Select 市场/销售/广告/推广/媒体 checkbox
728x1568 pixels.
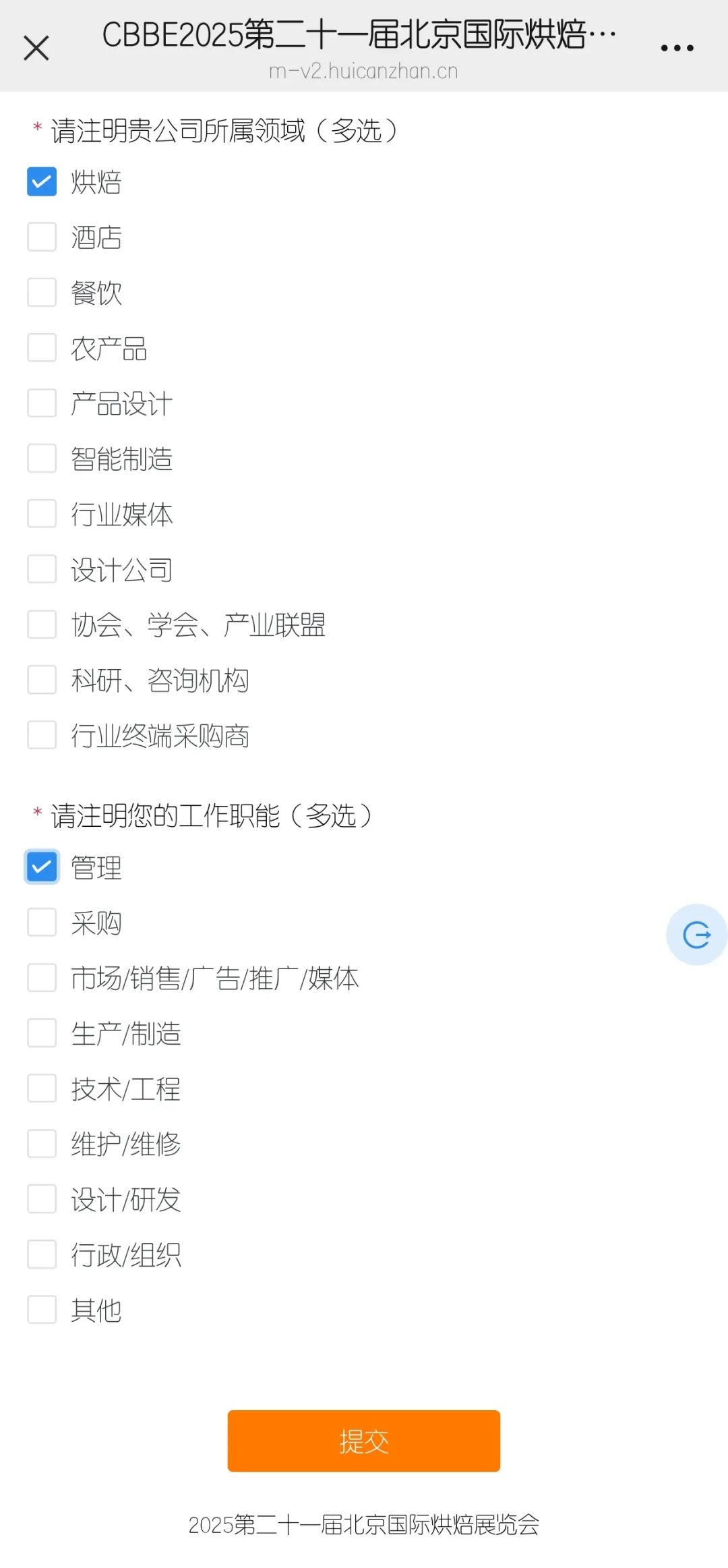[x=42, y=977]
